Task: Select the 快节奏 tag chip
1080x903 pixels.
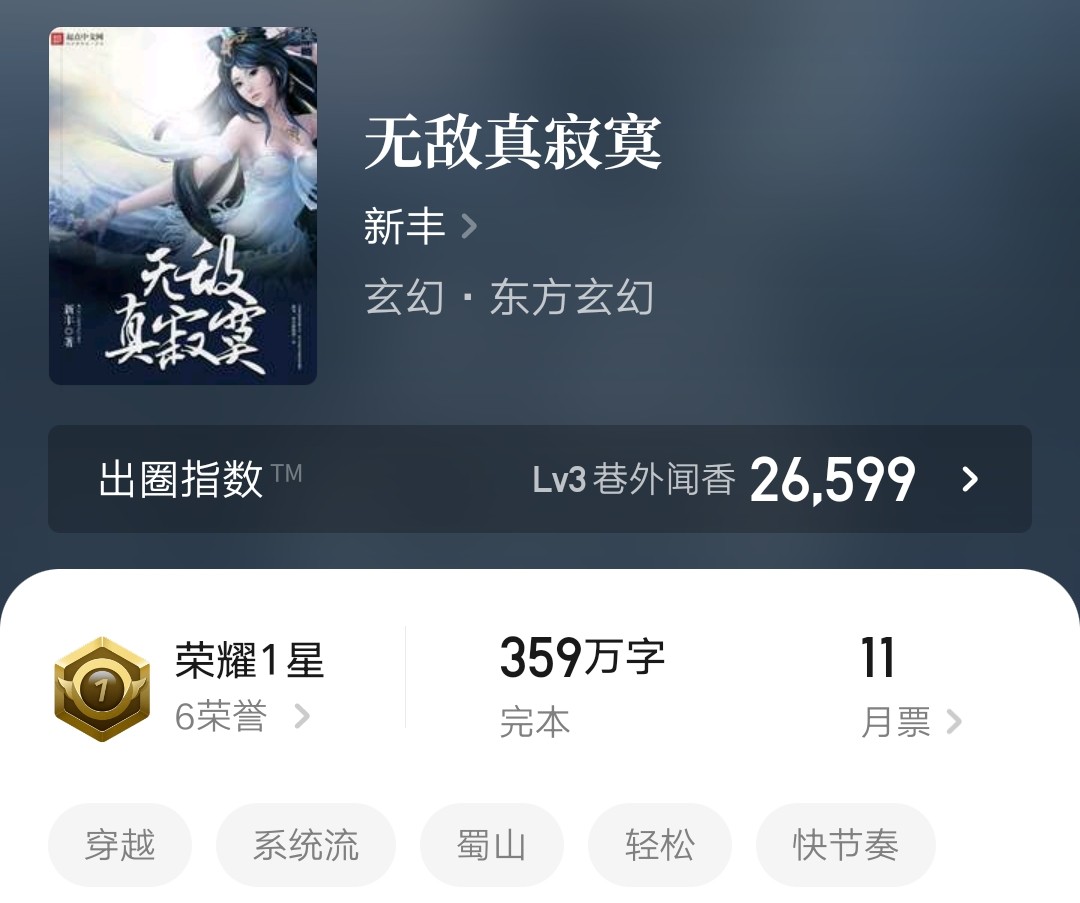Action: pos(845,845)
